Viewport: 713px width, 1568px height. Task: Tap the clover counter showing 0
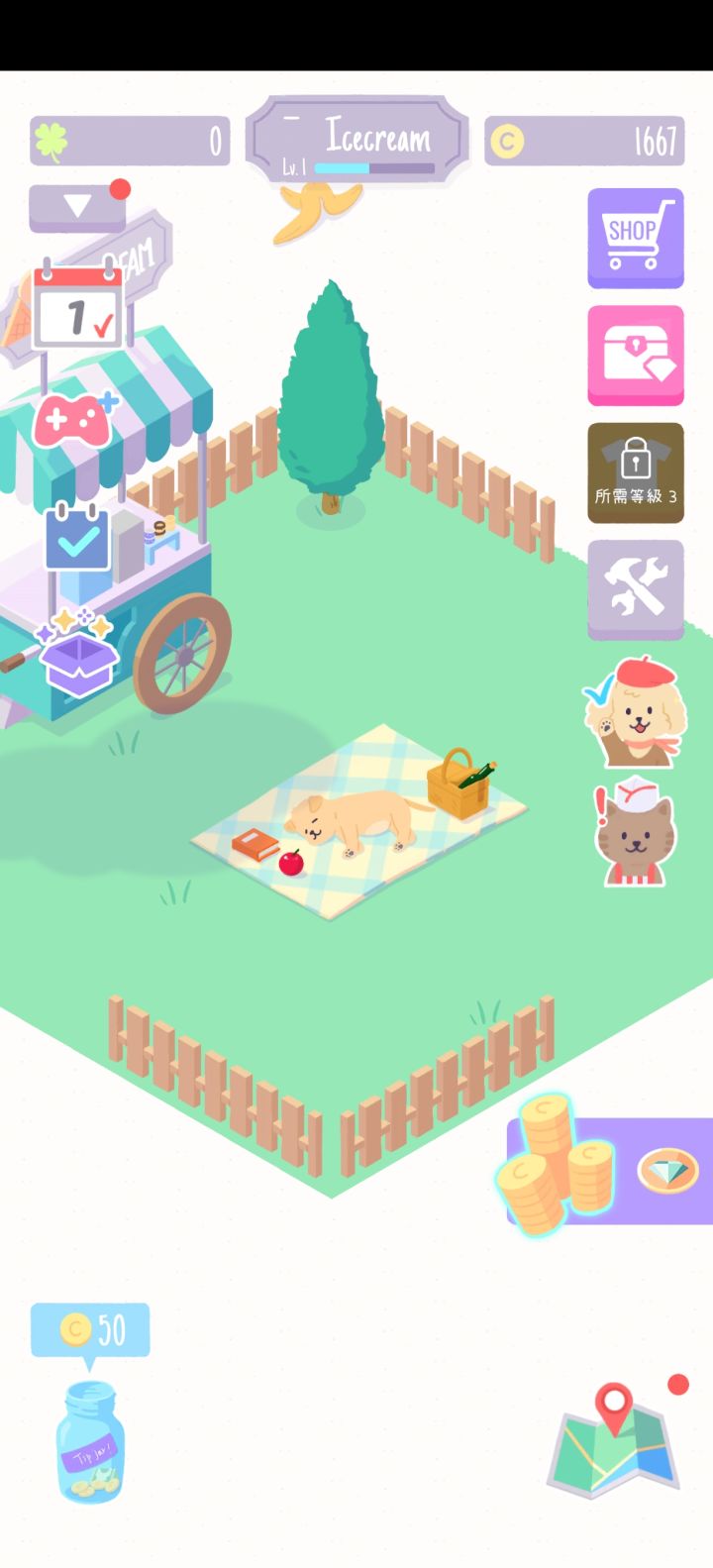click(129, 140)
